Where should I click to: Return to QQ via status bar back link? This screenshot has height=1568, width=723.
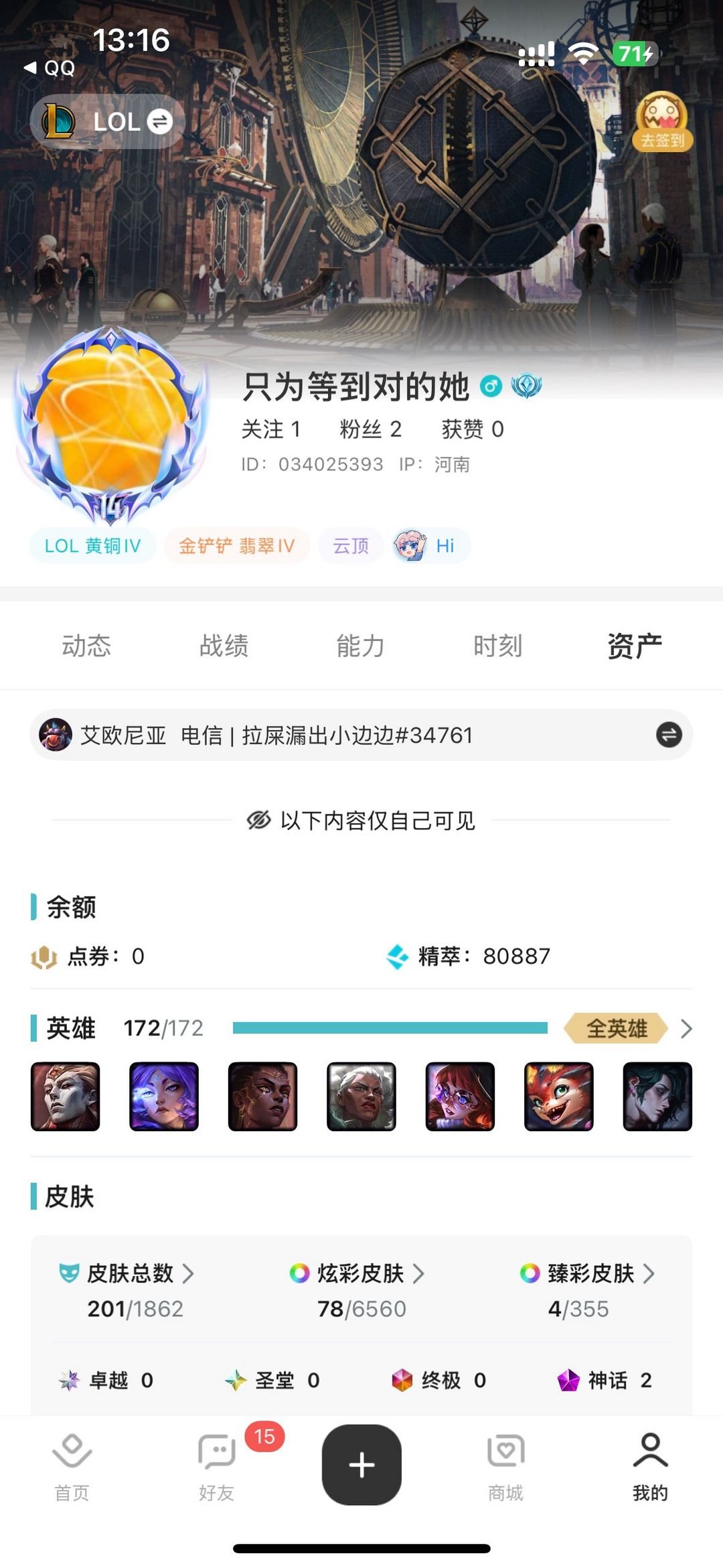coord(50,68)
